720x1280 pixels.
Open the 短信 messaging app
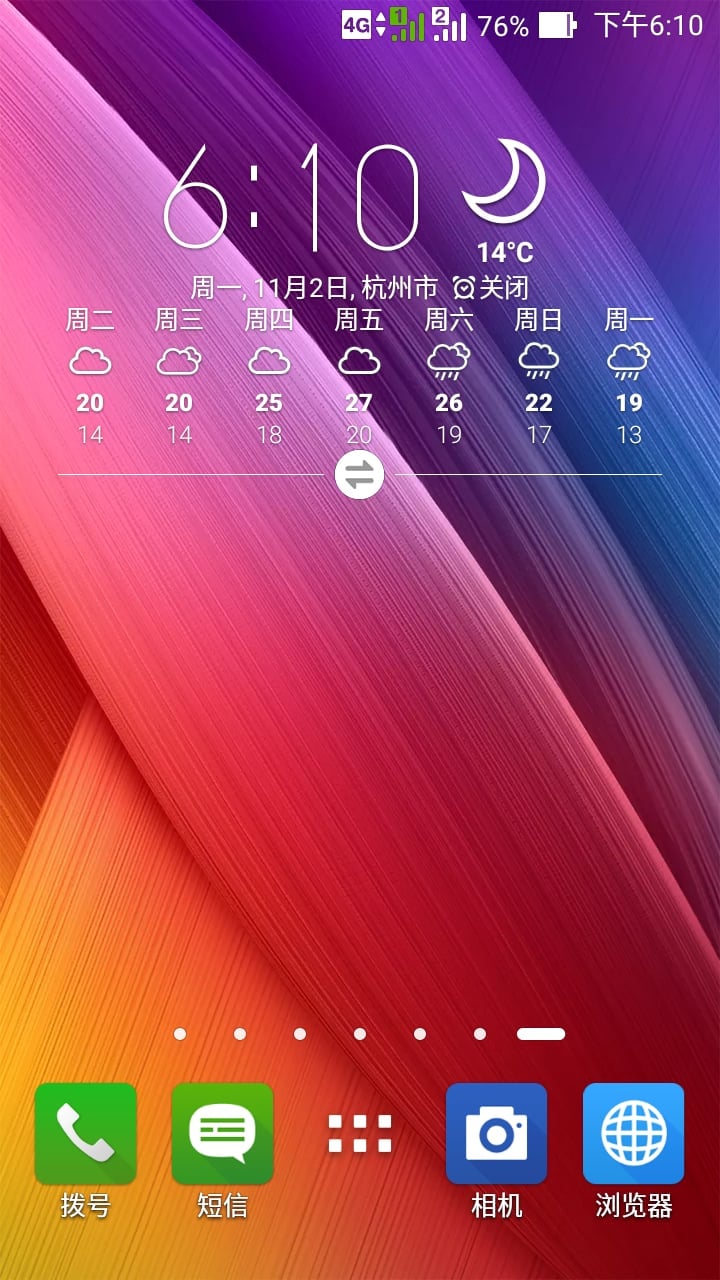click(x=222, y=1134)
